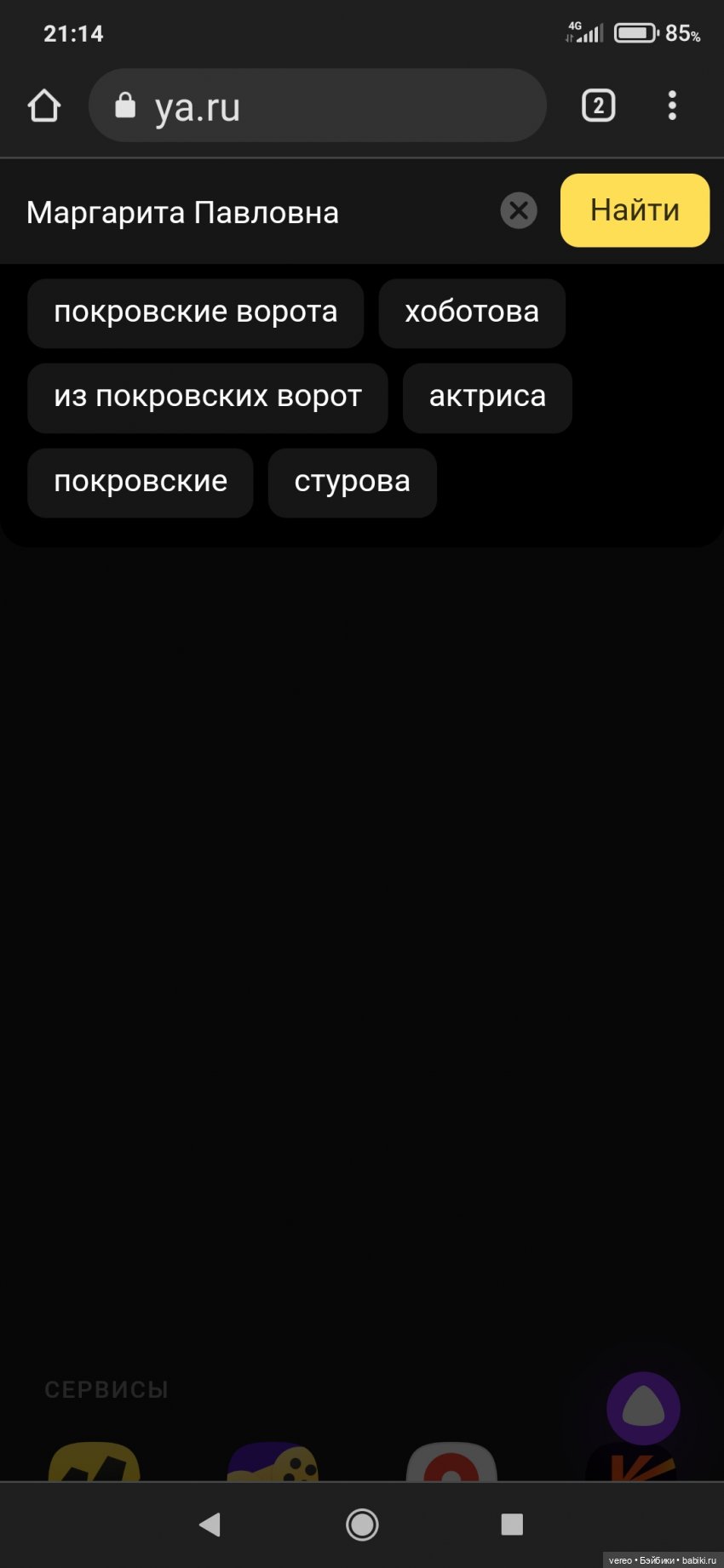Select the покровские suggestion chip

141,483
